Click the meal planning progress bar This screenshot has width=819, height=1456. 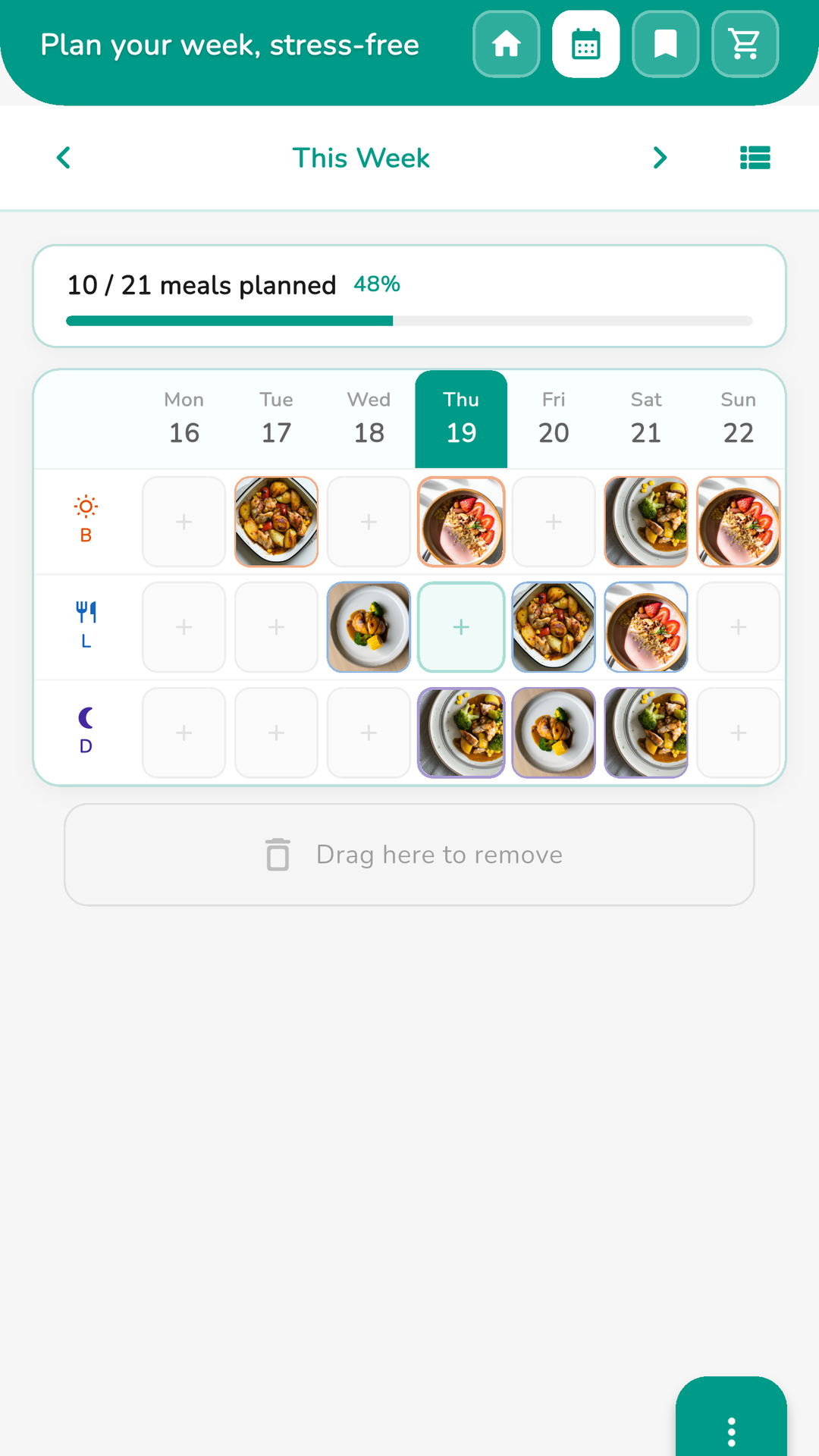coord(409,320)
